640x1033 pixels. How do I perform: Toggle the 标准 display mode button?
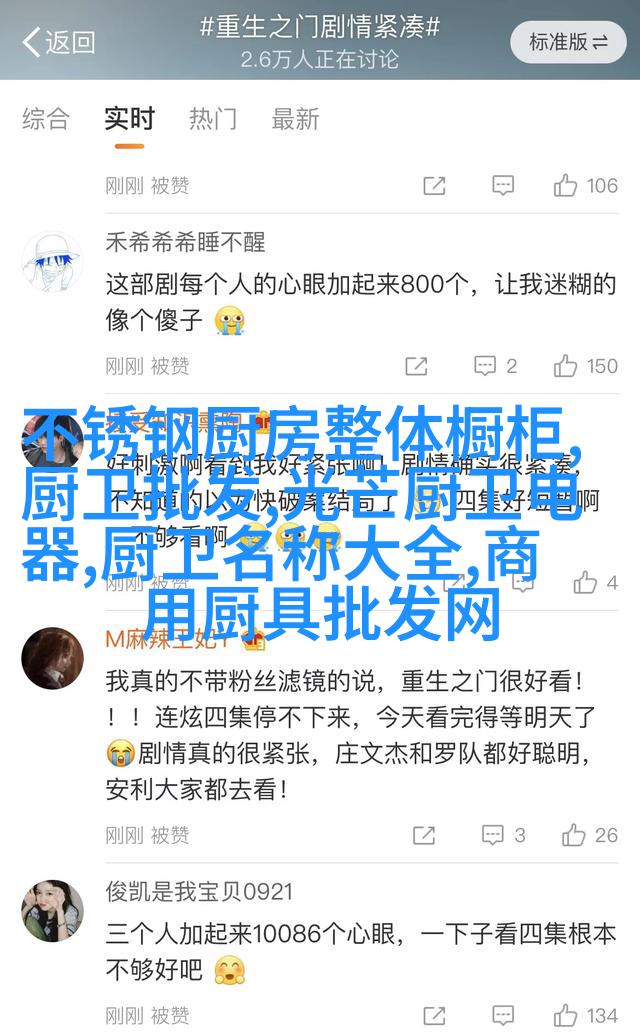[568, 42]
